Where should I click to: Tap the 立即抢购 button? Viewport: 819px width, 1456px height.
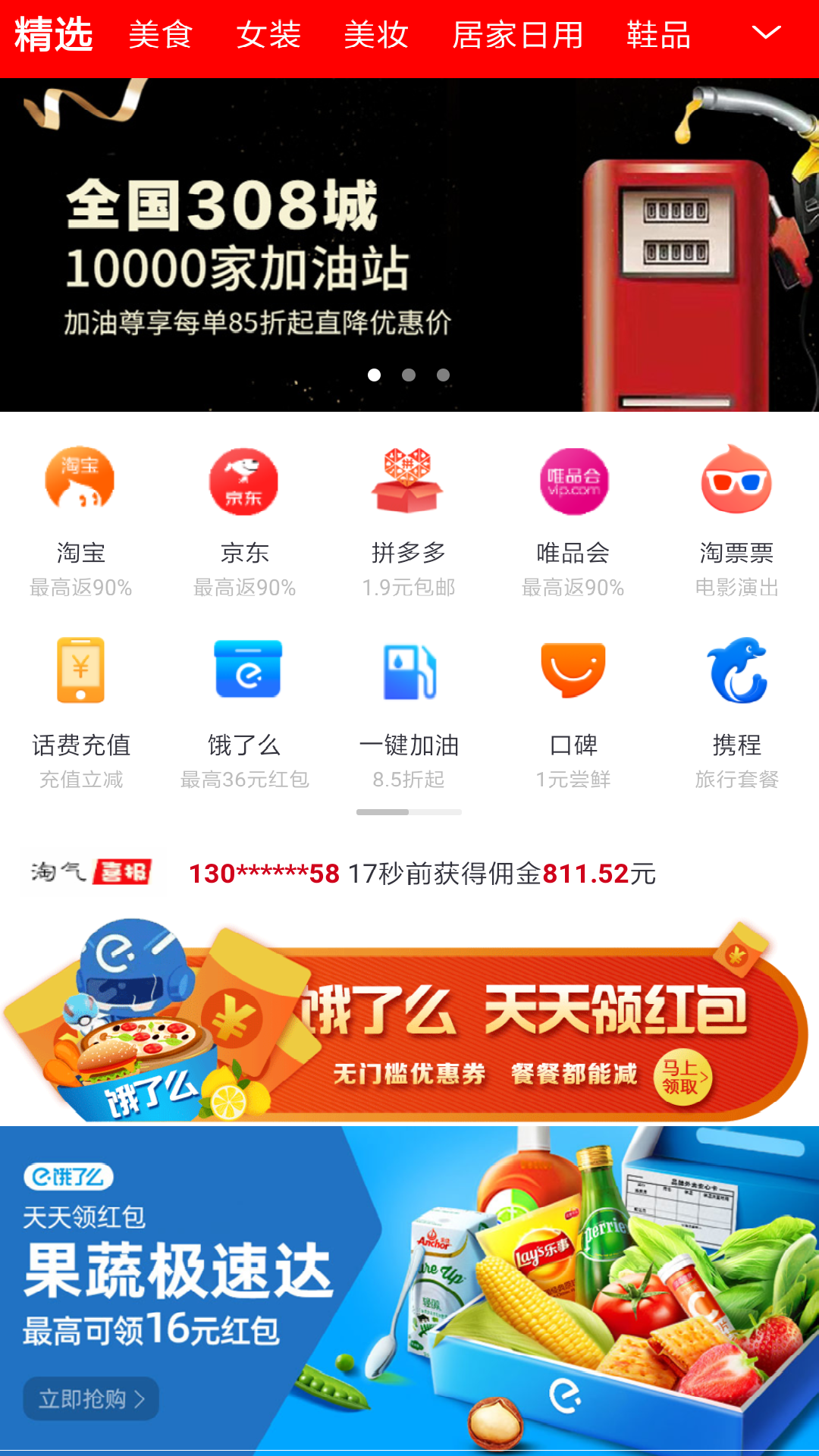91,1398
